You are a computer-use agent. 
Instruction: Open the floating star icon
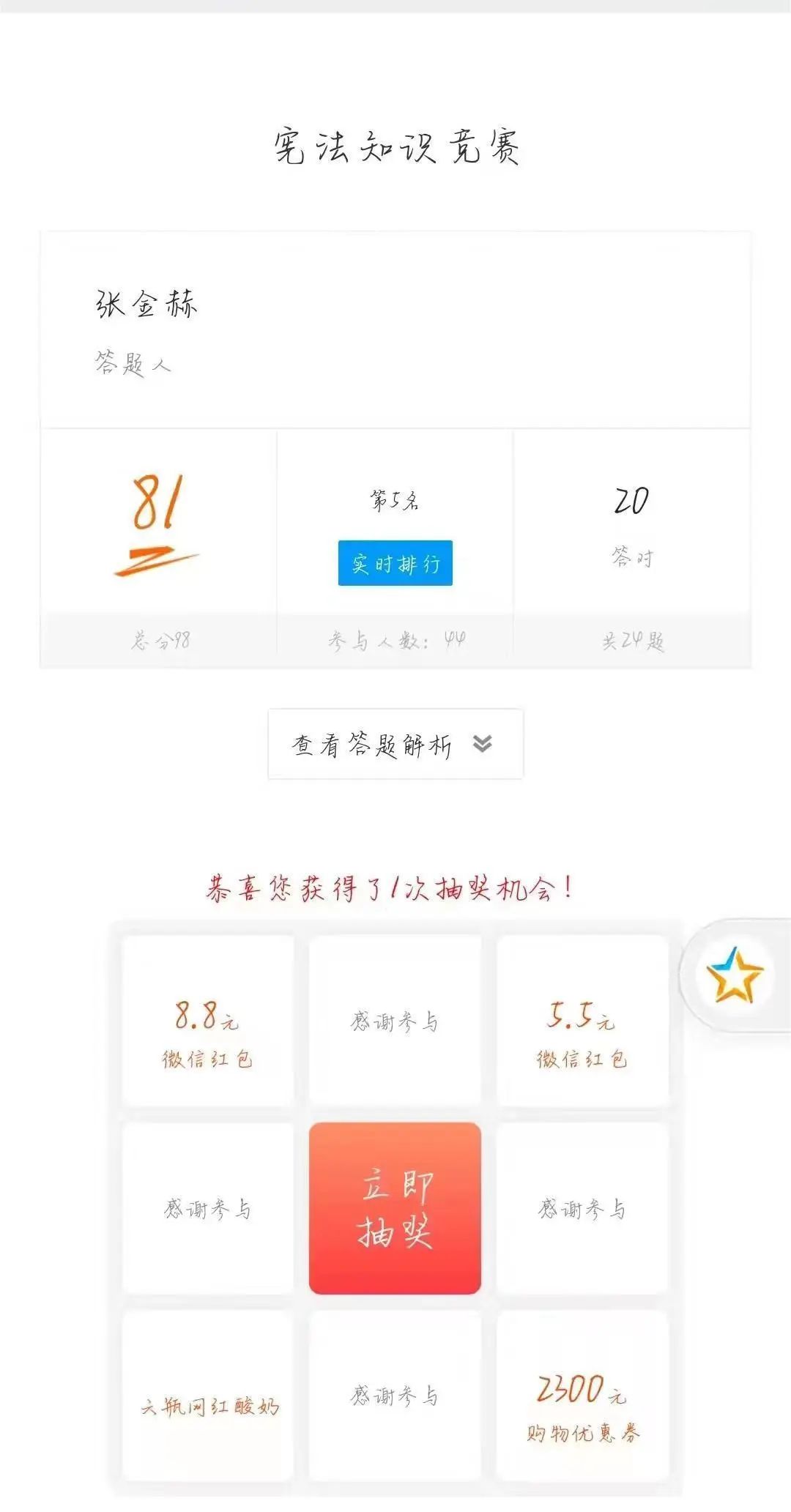tap(735, 975)
